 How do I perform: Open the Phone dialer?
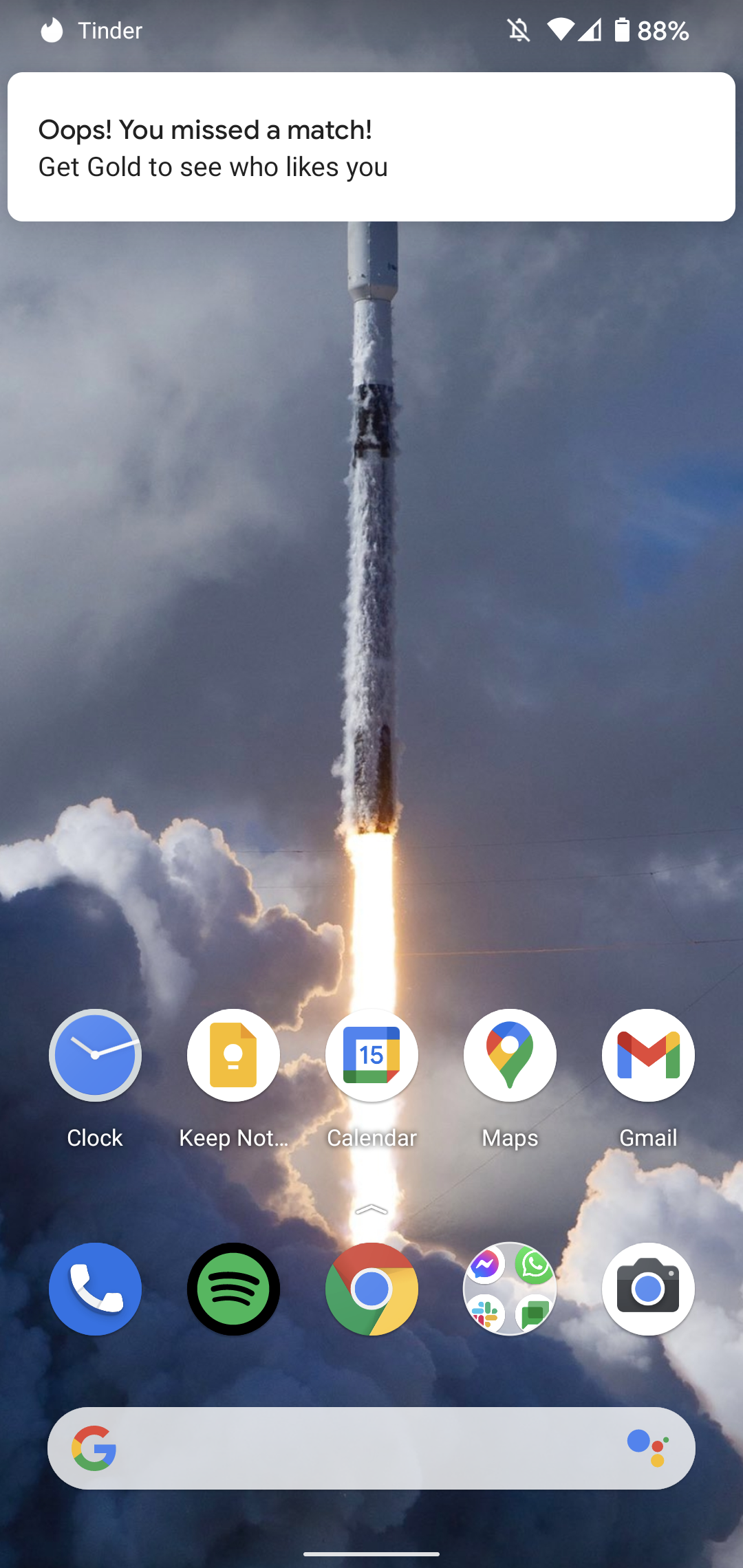point(95,1289)
